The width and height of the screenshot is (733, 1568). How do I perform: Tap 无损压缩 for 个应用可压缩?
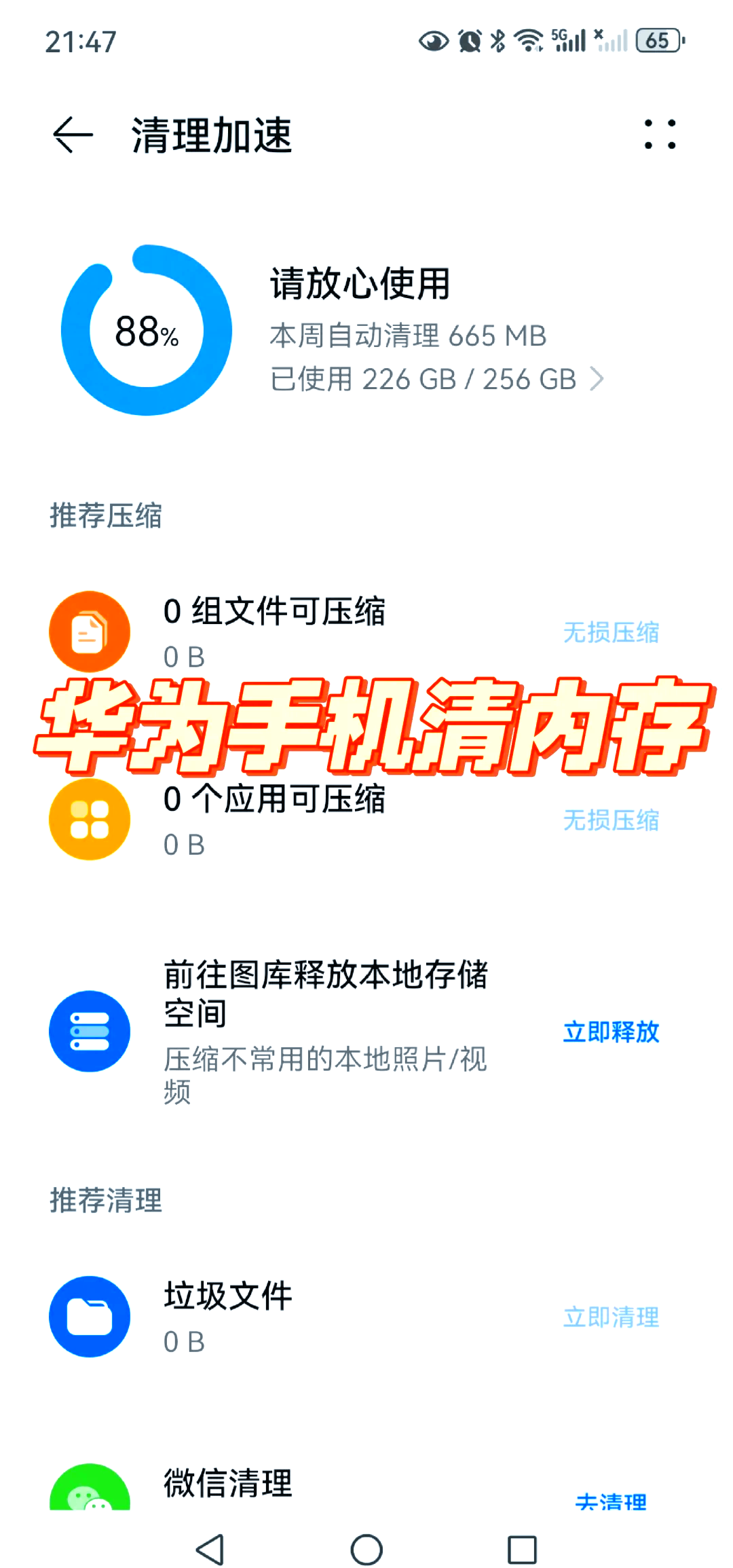[x=611, y=820]
